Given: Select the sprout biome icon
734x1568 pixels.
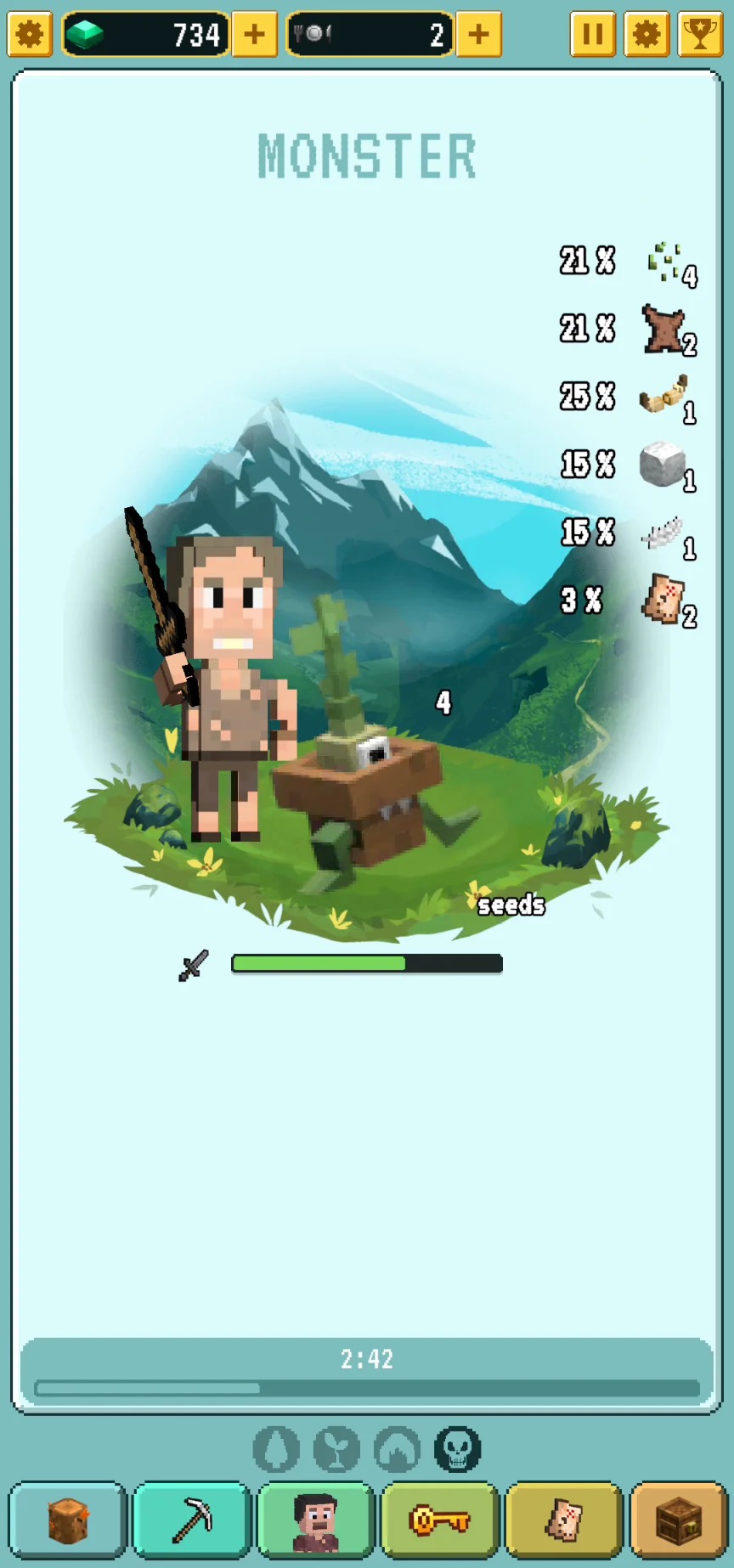Looking at the screenshot, I should pos(336,1449).
